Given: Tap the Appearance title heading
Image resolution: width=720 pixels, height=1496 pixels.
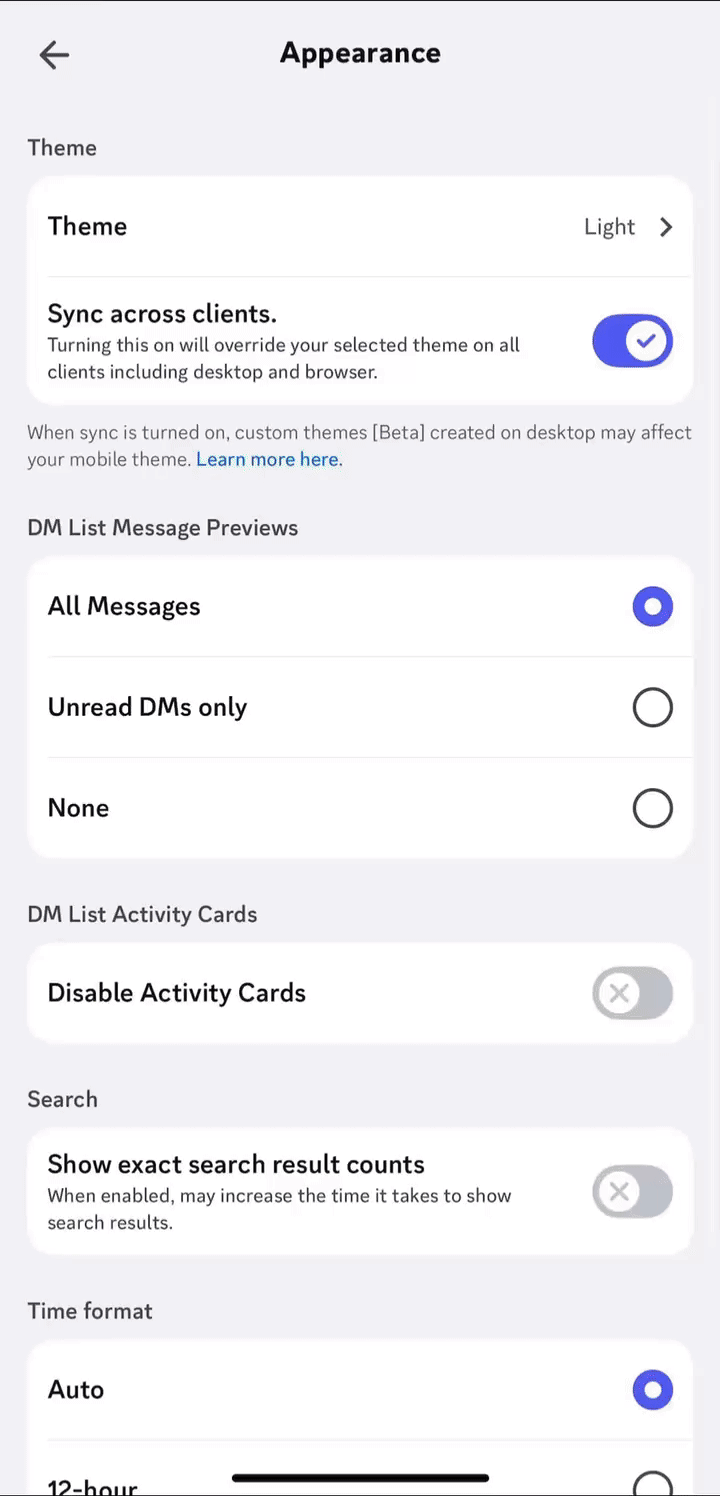Looking at the screenshot, I should [360, 53].
